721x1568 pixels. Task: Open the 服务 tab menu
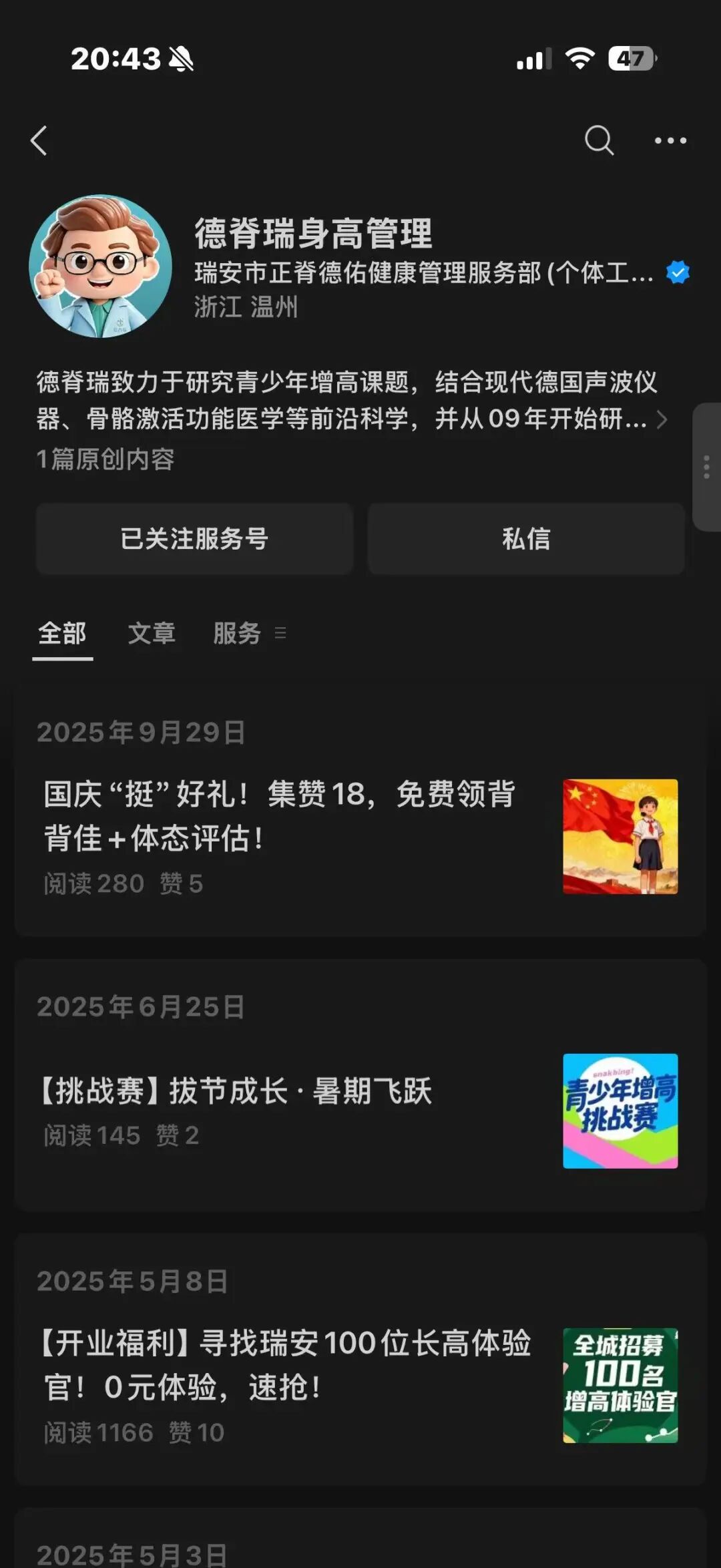click(x=248, y=633)
